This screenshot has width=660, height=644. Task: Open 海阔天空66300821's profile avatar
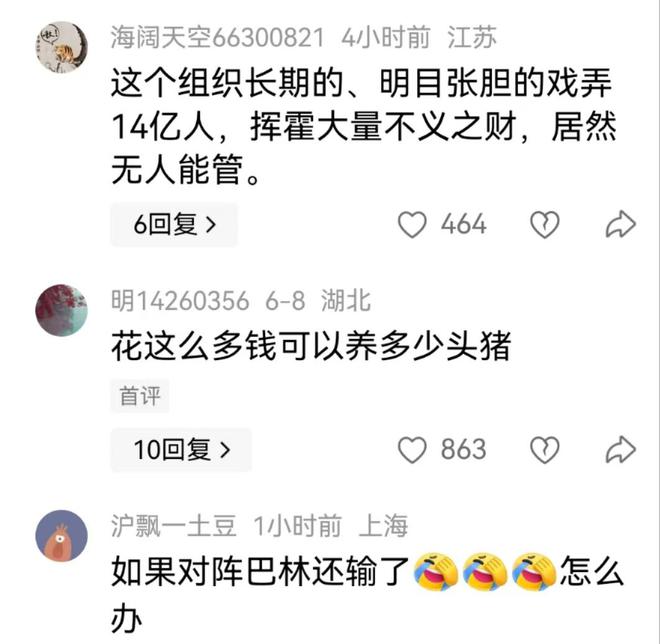(62, 47)
